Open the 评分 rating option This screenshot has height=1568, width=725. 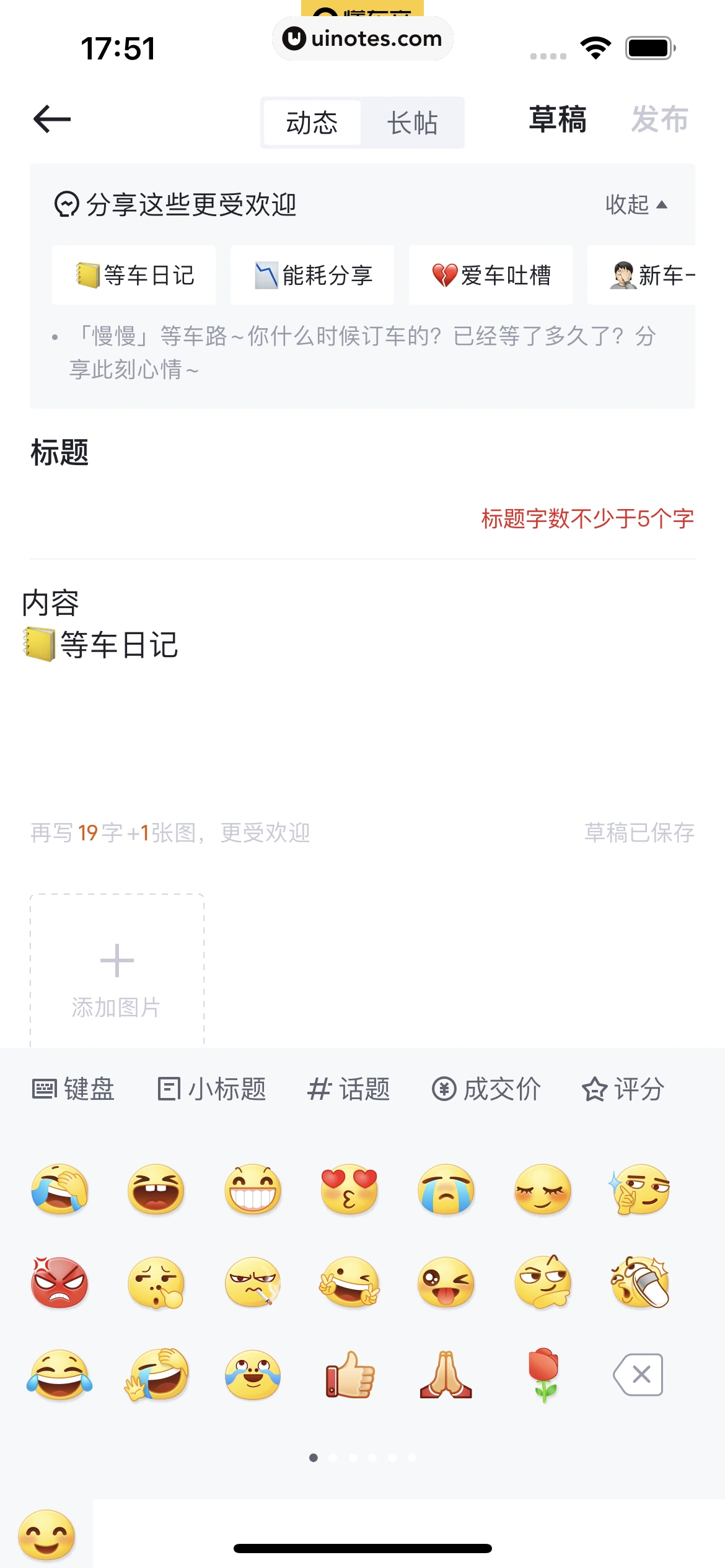(623, 1089)
